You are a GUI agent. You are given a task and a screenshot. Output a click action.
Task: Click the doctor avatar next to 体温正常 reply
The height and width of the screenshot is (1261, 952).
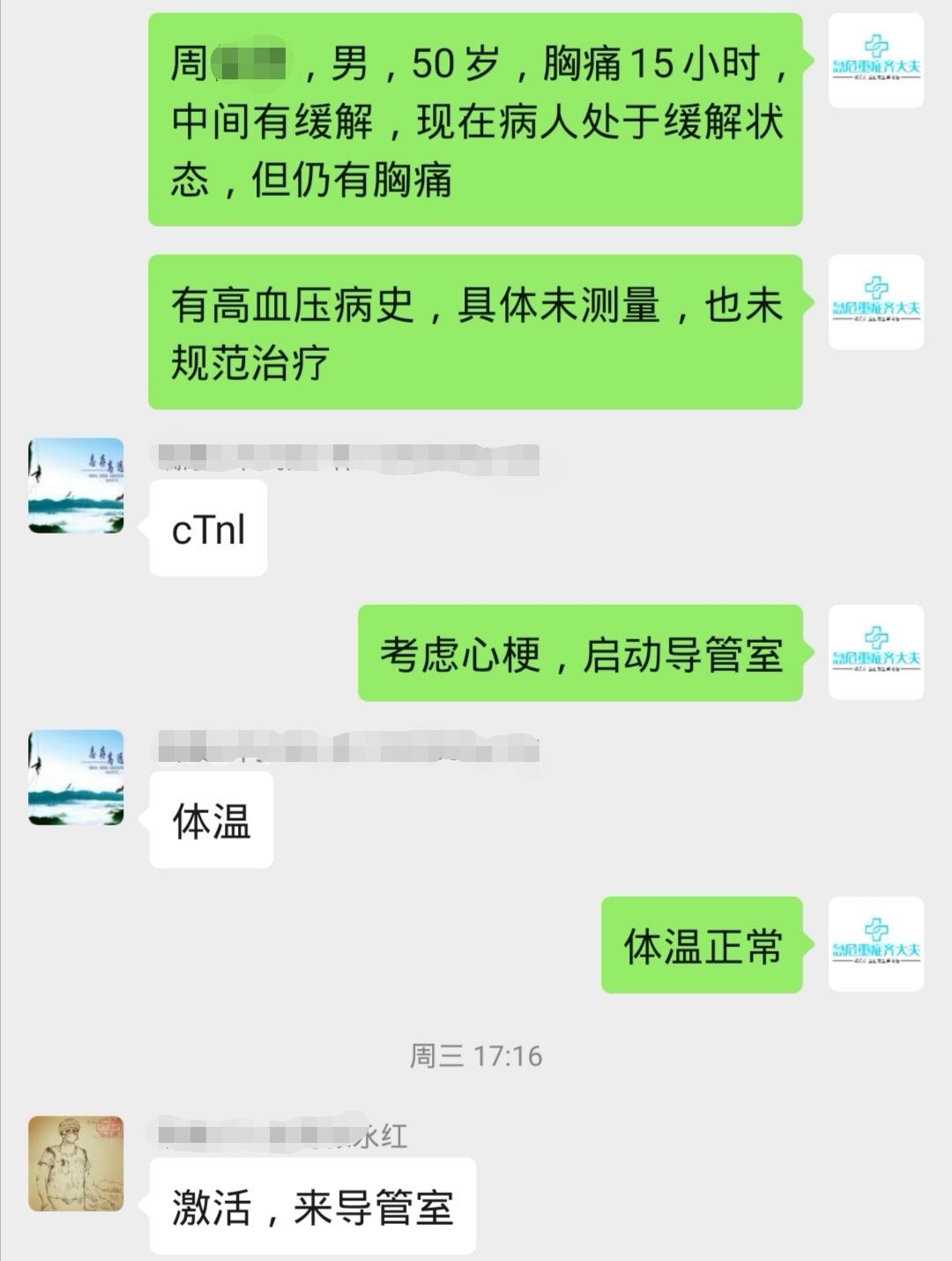pos(876,948)
